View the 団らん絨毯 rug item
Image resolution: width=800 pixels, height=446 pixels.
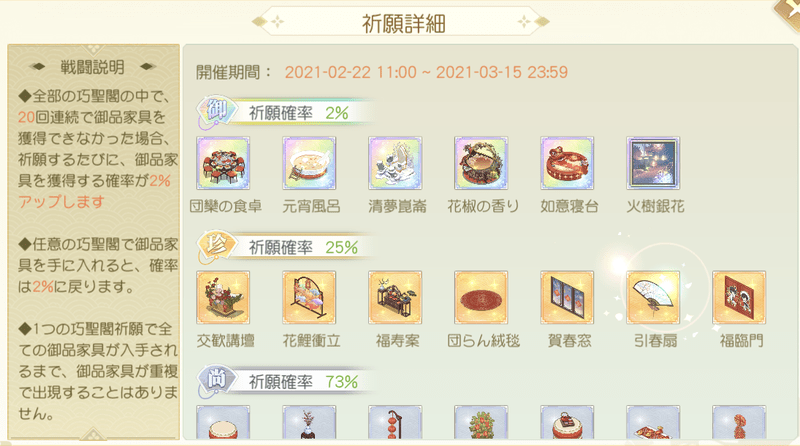pos(481,297)
